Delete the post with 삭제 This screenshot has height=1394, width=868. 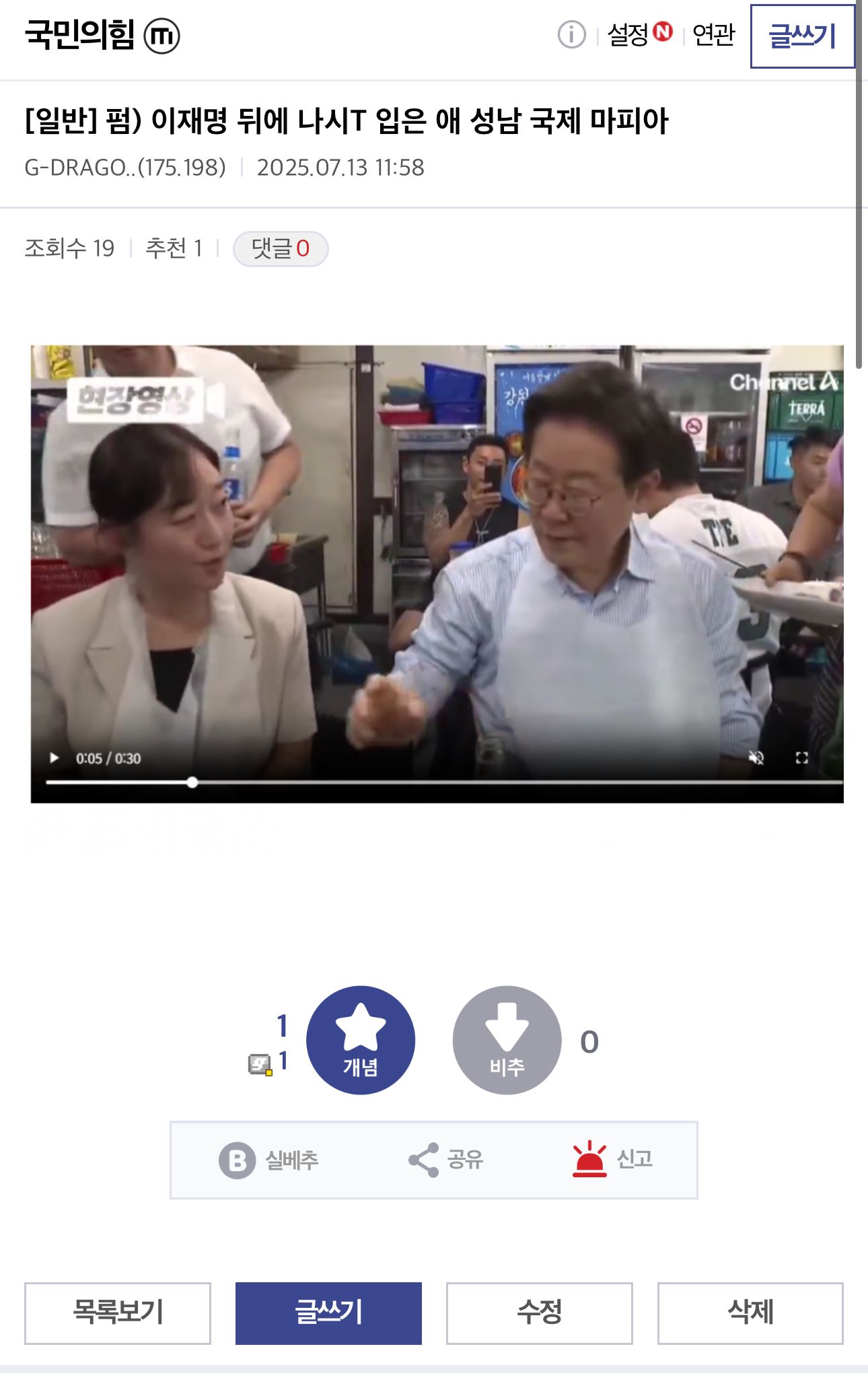point(750,1313)
